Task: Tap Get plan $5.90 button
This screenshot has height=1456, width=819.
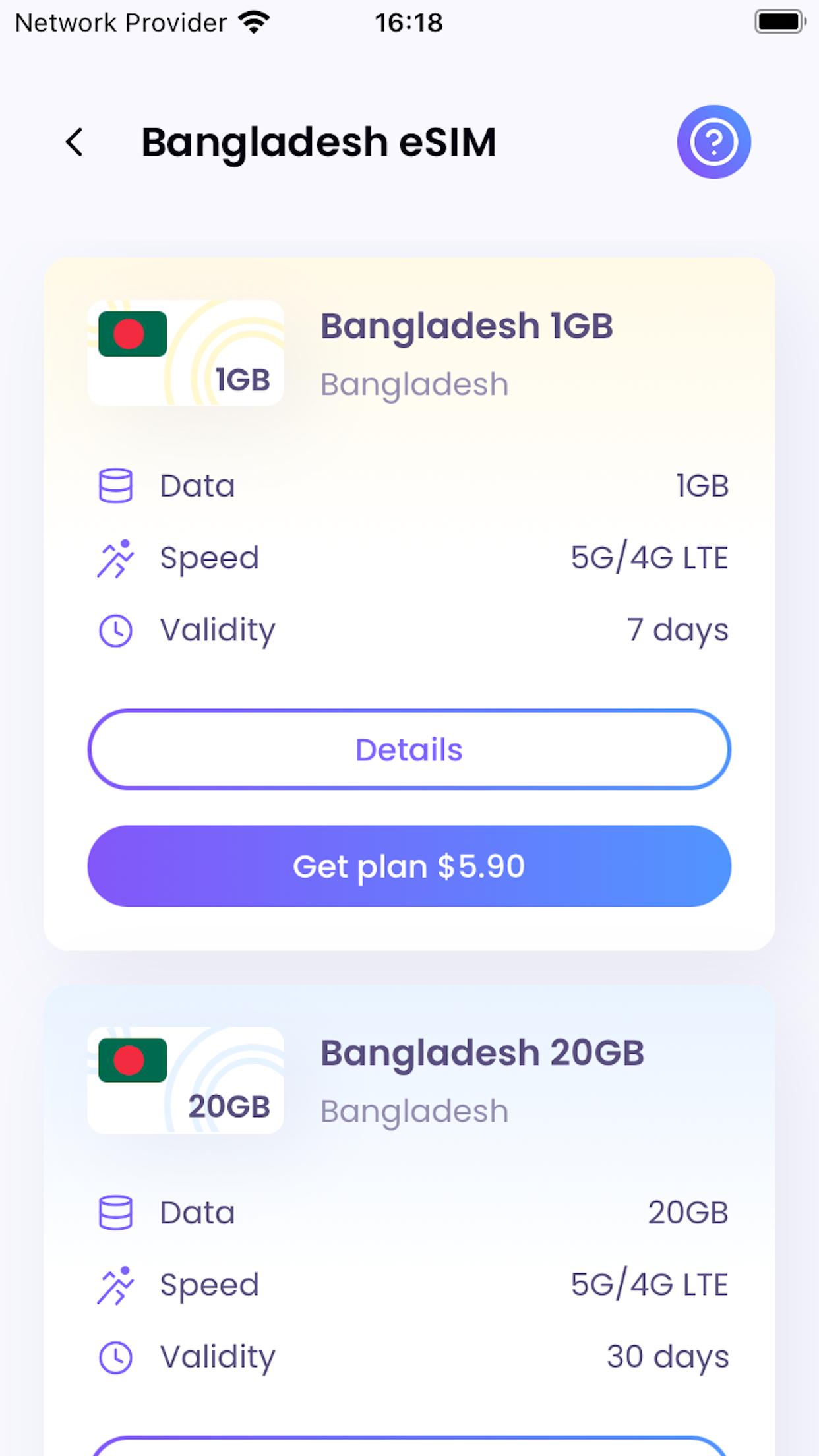Action: [409, 866]
